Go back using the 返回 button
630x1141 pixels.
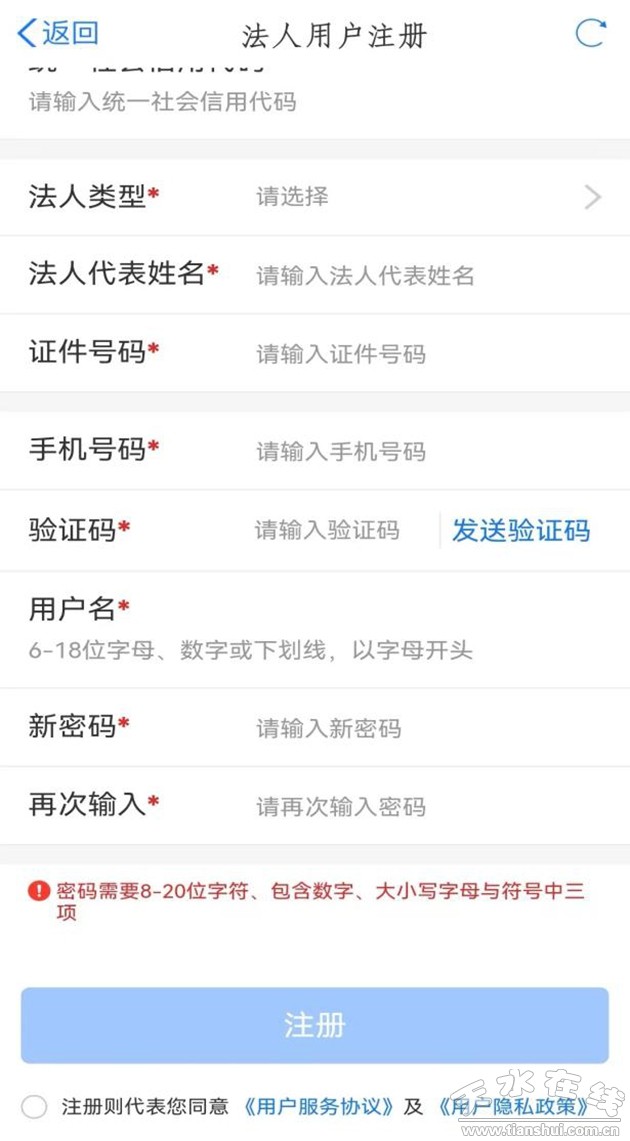point(58,33)
